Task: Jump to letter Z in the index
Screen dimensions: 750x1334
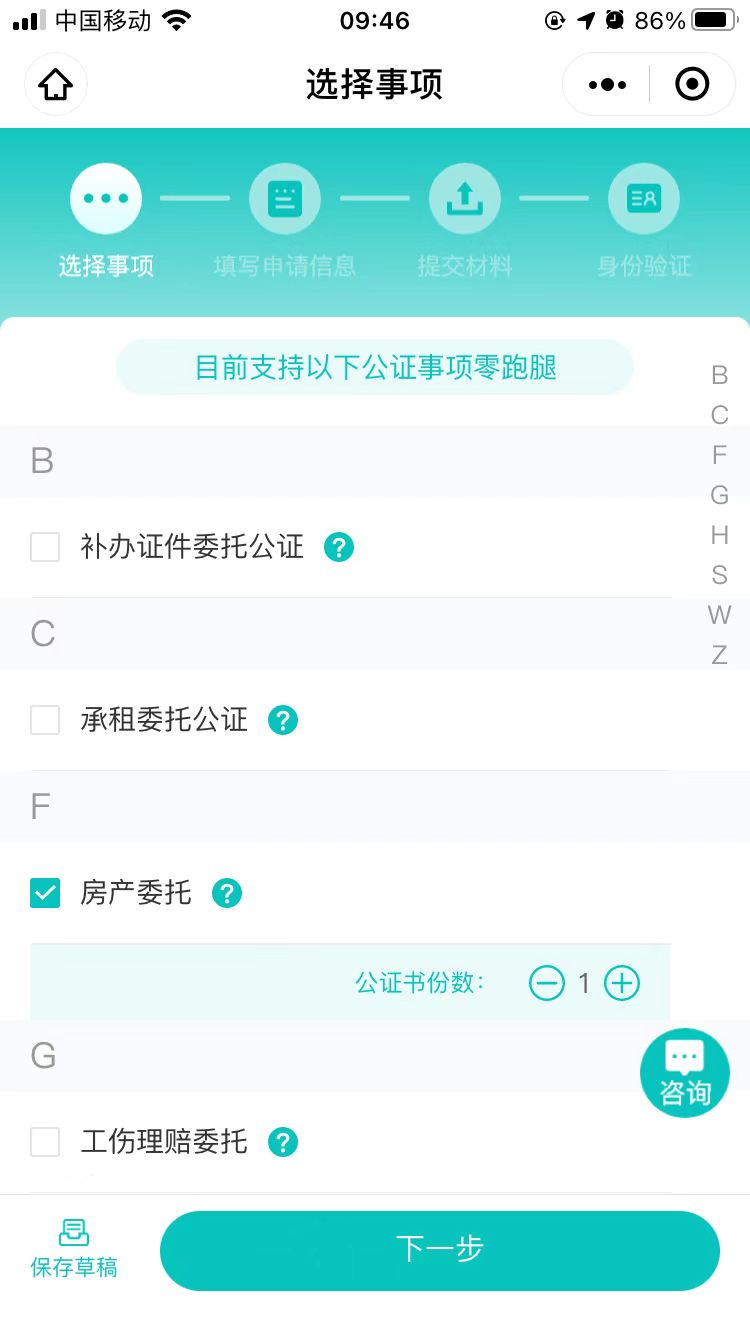Action: click(719, 655)
